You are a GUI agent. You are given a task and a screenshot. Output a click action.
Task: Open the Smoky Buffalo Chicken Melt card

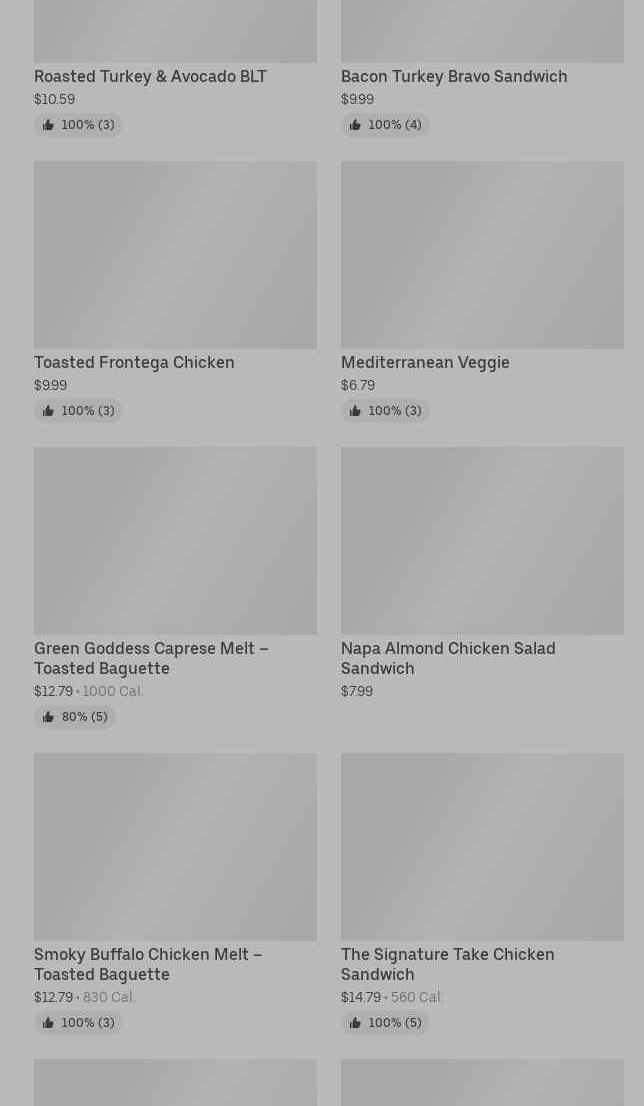[175, 848]
